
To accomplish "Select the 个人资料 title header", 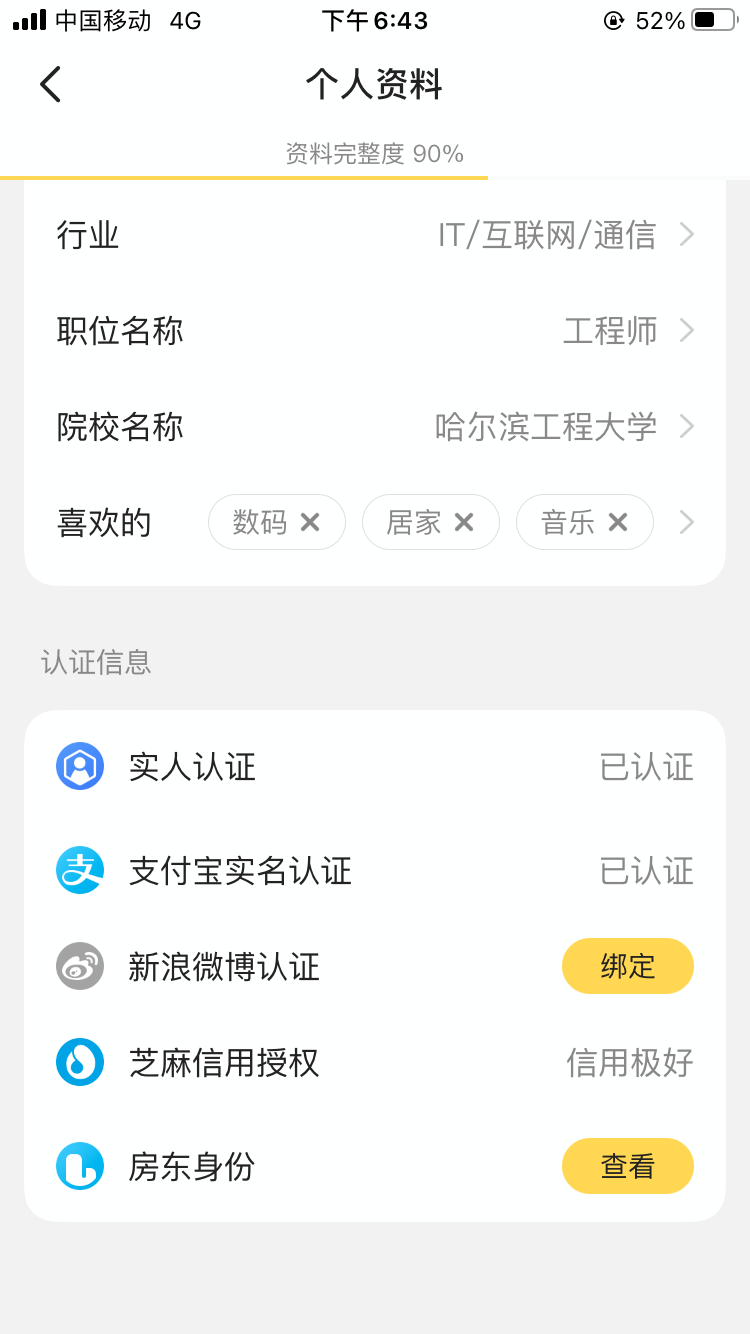I will tap(375, 85).
